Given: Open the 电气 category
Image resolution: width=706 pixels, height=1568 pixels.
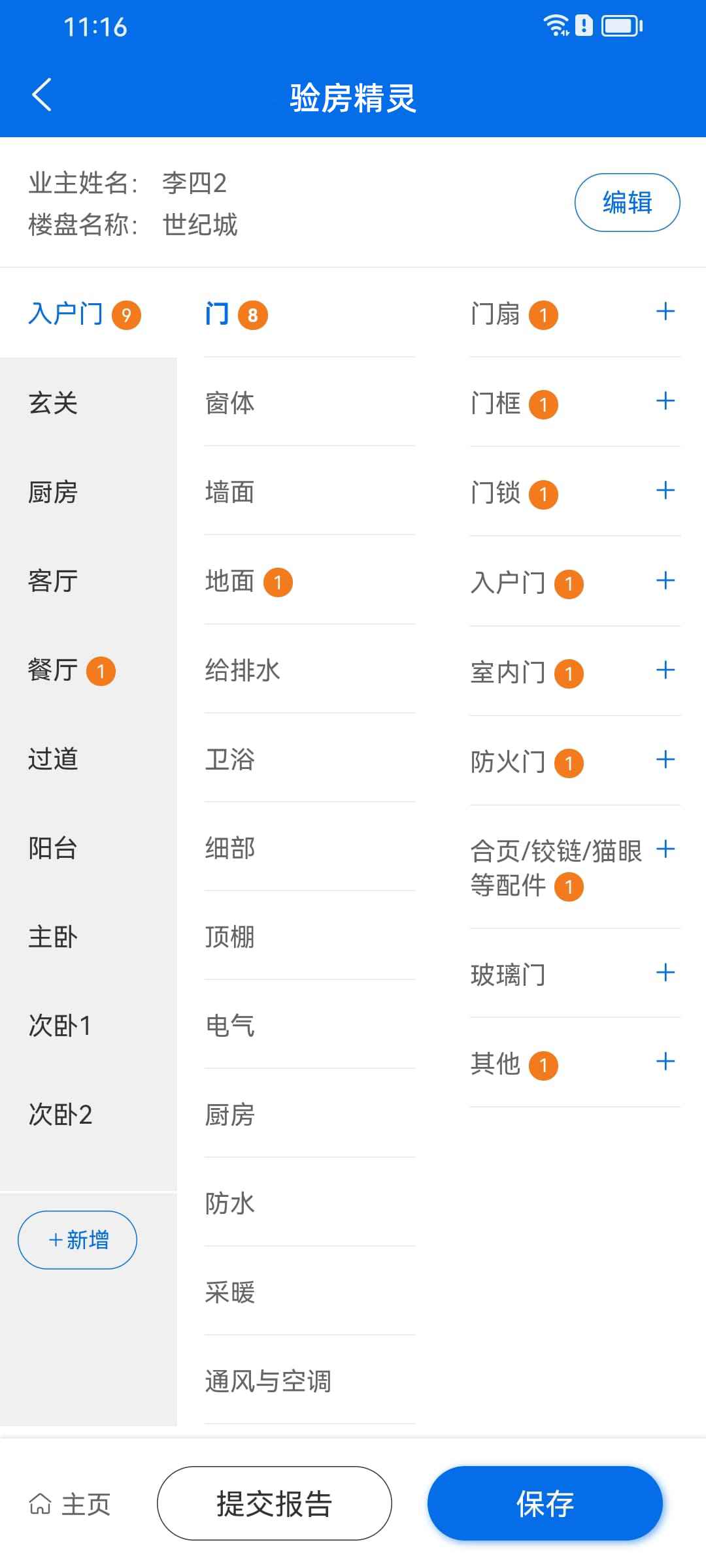Looking at the screenshot, I should tap(229, 1026).
